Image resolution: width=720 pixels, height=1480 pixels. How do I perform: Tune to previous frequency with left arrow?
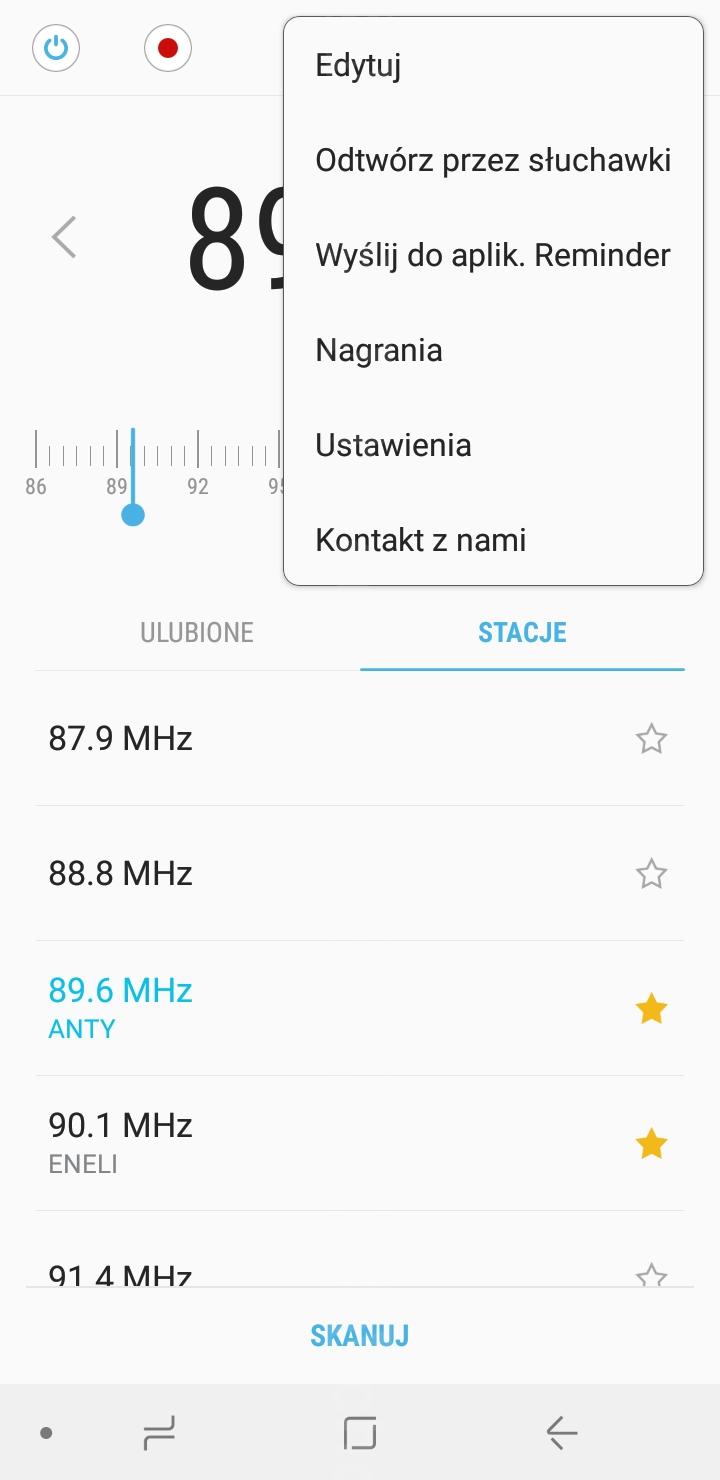pyautogui.click(x=64, y=237)
